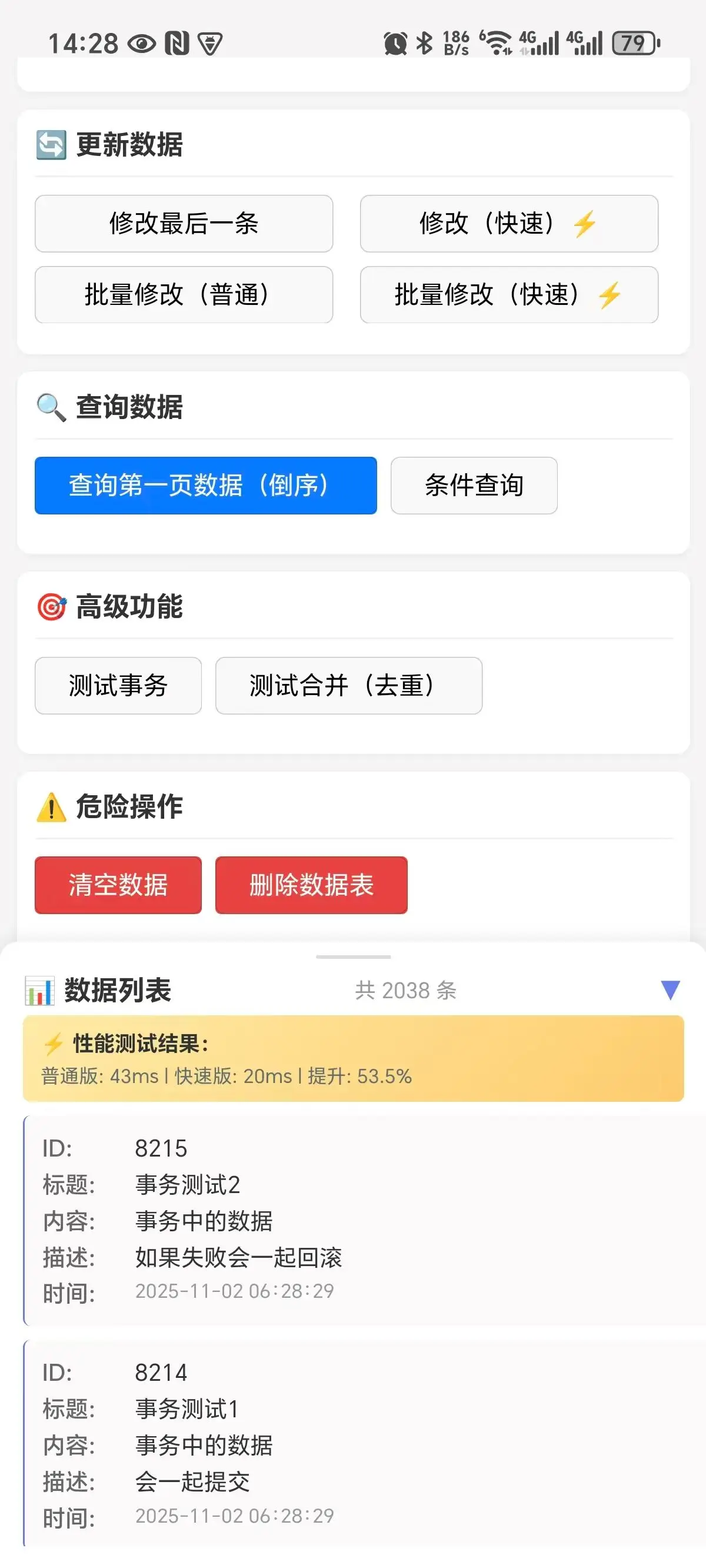The image size is (706, 1568).
Task: Run 测试合并（去重）
Action: (349, 685)
